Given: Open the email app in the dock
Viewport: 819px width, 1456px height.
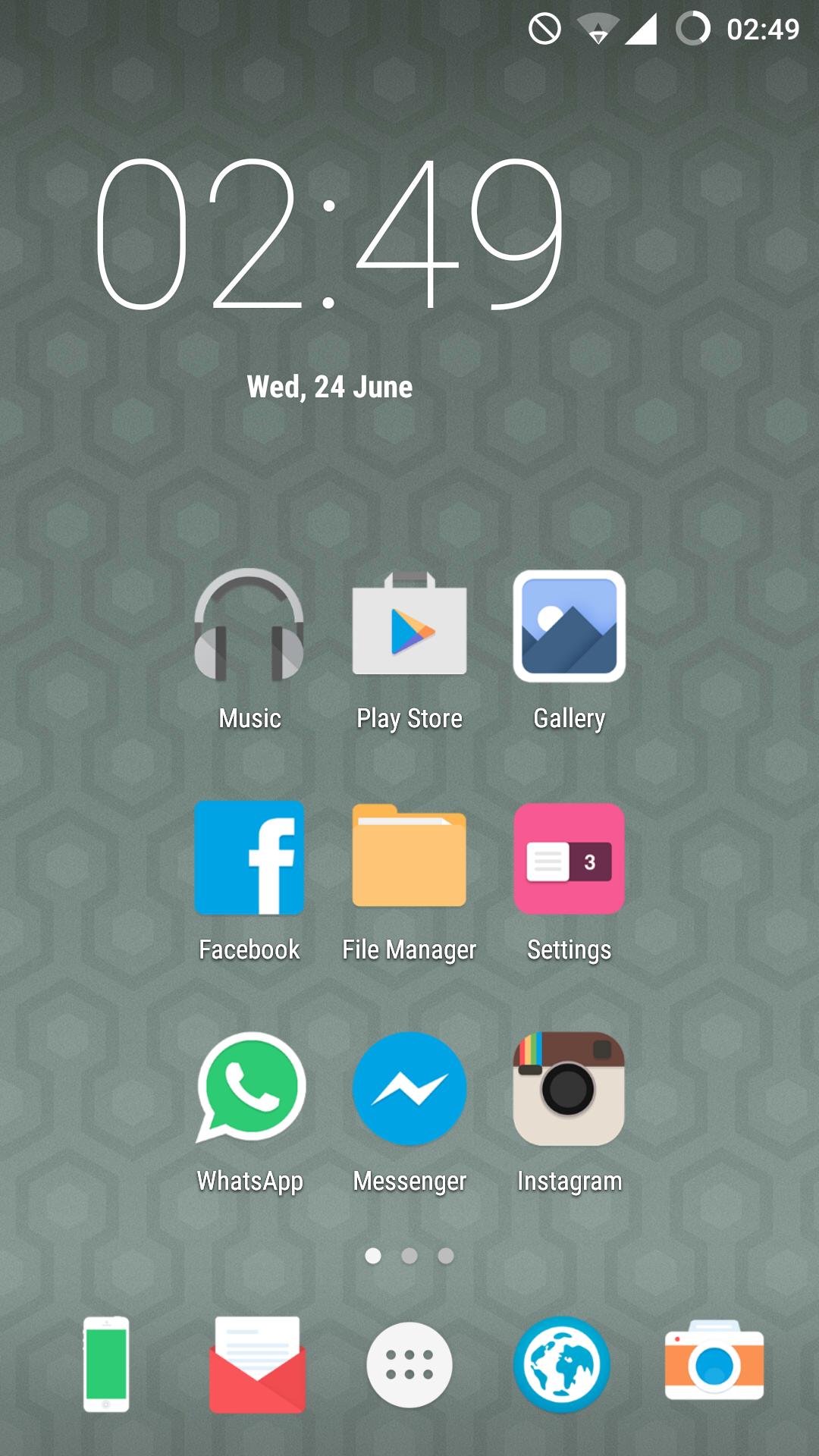Looking at the screenshot, I should pyautogui.click(x=257, y=1363).
